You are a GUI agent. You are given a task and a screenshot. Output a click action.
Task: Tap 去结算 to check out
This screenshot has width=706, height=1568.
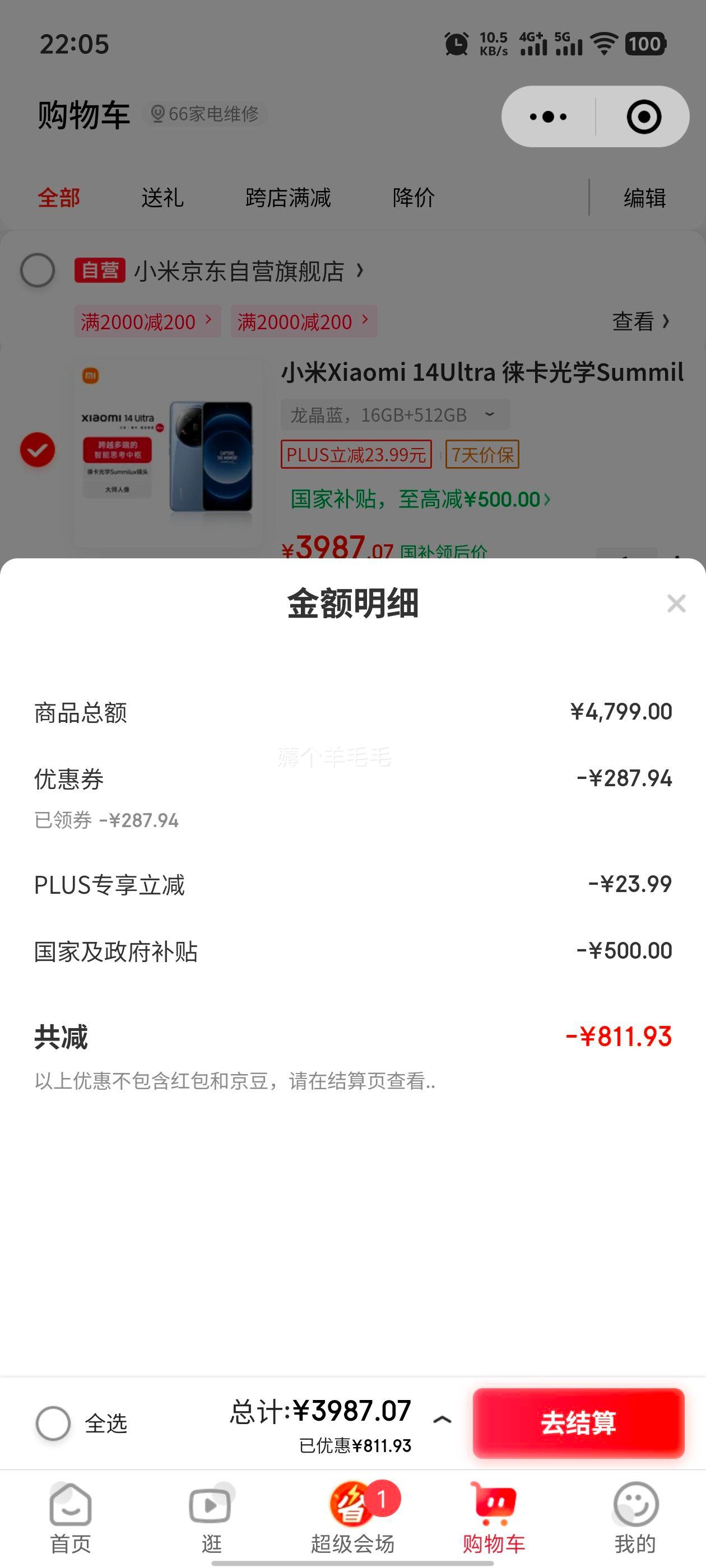pyautogui.click(x=578, y=1423)
